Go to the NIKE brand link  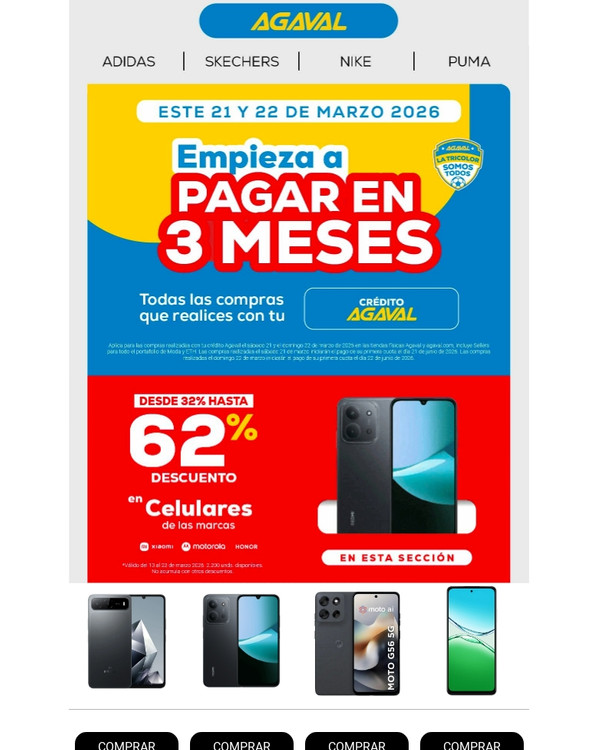[355, 62]
